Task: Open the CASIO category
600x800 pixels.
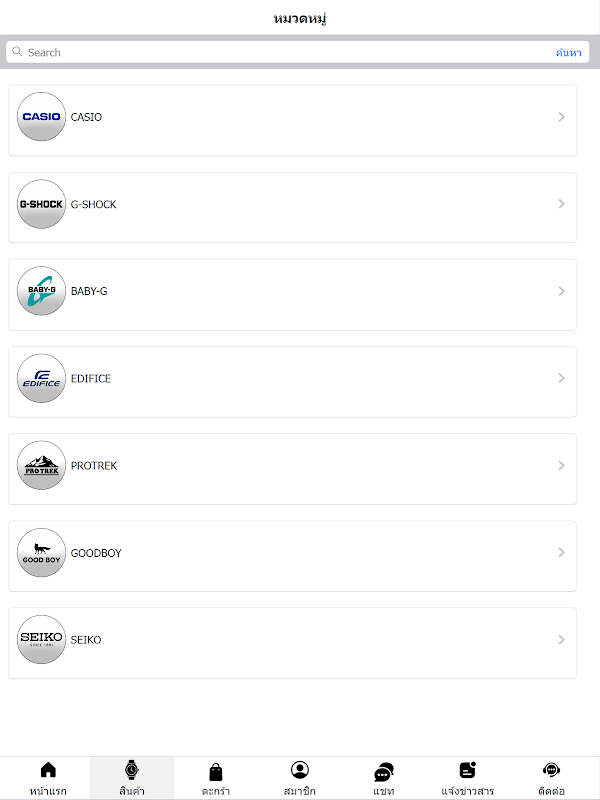Action: coord(292,119)
